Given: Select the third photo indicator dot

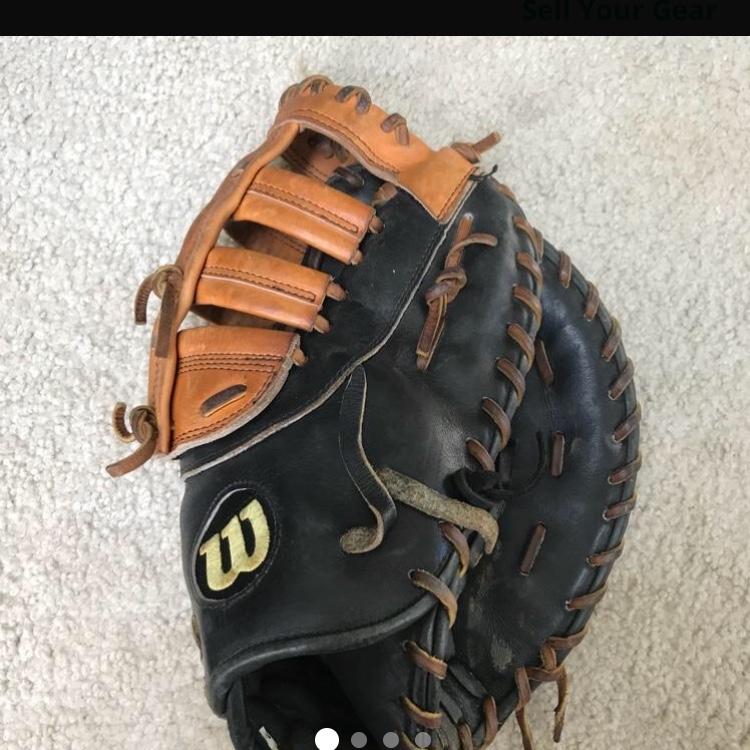Looking at the screenshot, I should click(x=391, y=740).
